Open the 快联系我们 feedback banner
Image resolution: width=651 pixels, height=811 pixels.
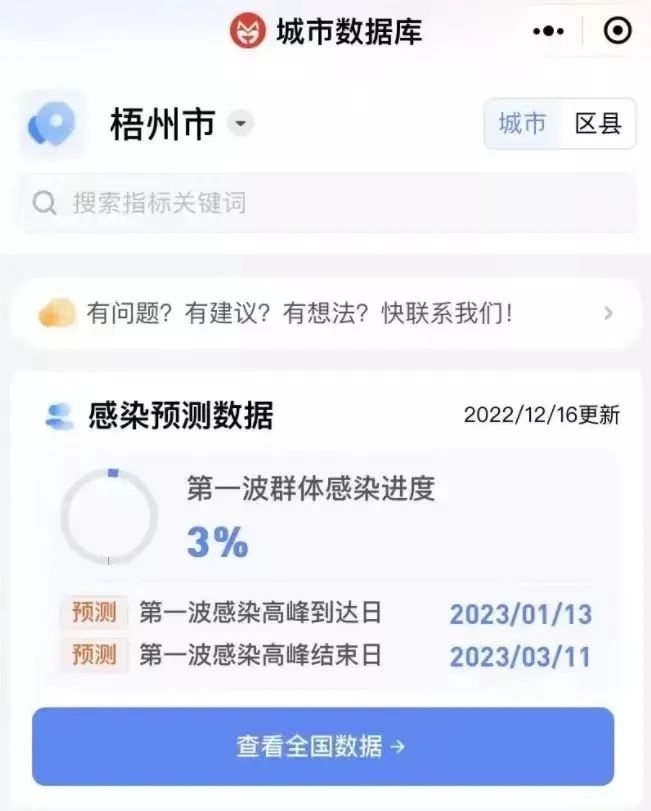(x=326, y=314)
